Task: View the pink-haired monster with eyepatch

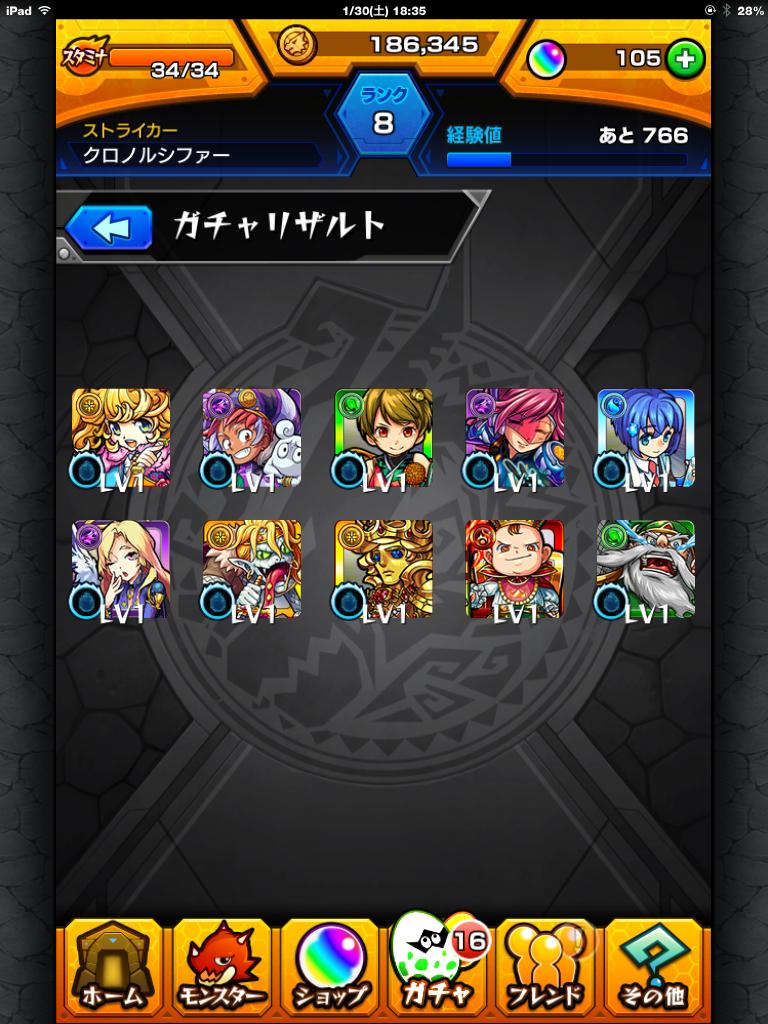Action: click(x=515, y=438)
